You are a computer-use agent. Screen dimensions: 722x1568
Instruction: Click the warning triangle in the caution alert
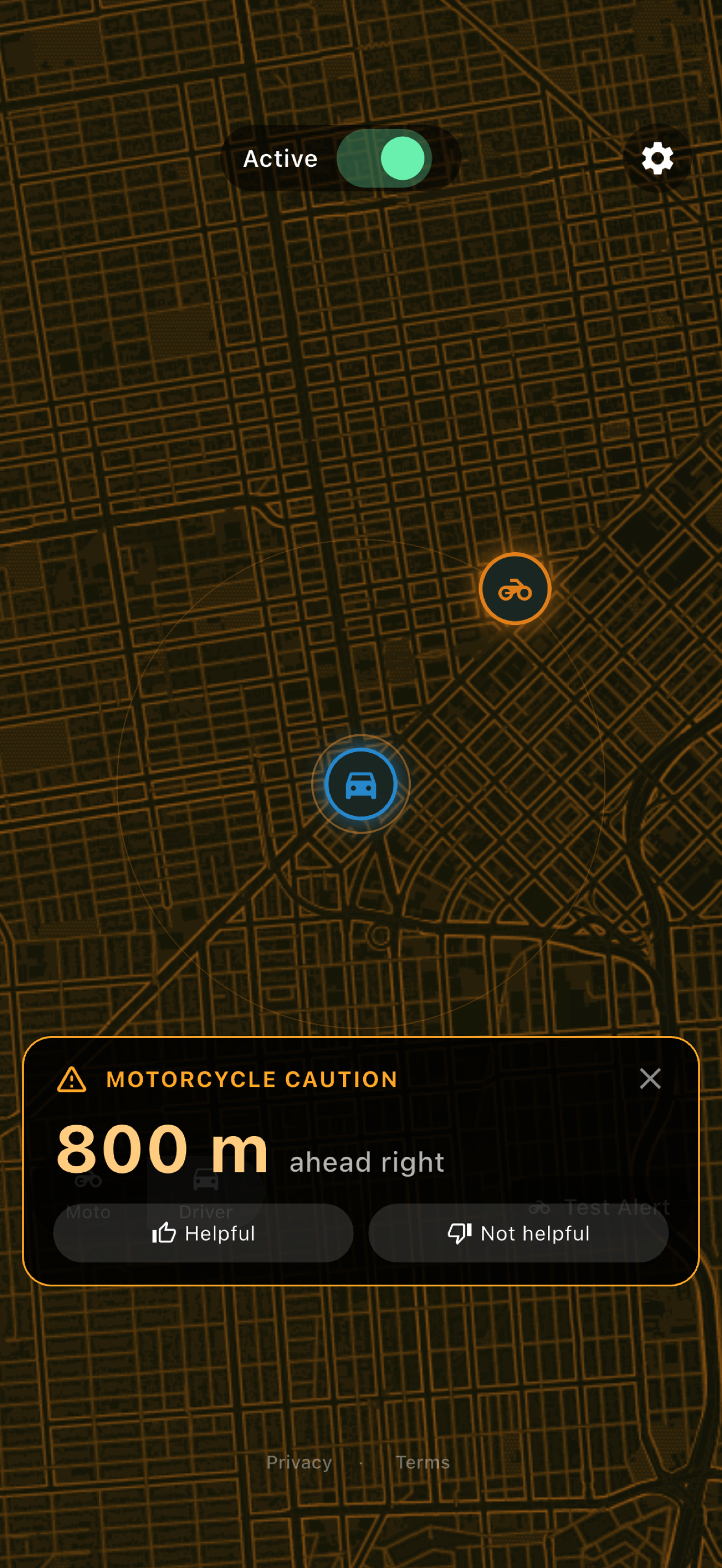point(71,1079)
